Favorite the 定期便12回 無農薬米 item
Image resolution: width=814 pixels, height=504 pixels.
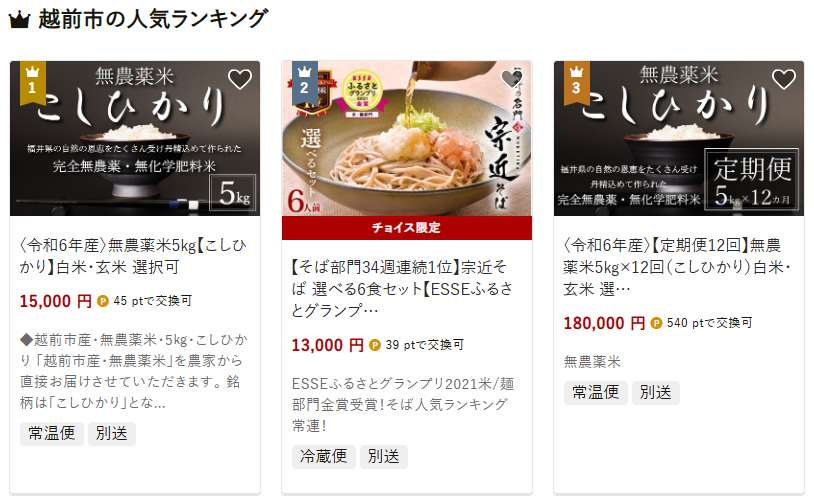point(783,79)
